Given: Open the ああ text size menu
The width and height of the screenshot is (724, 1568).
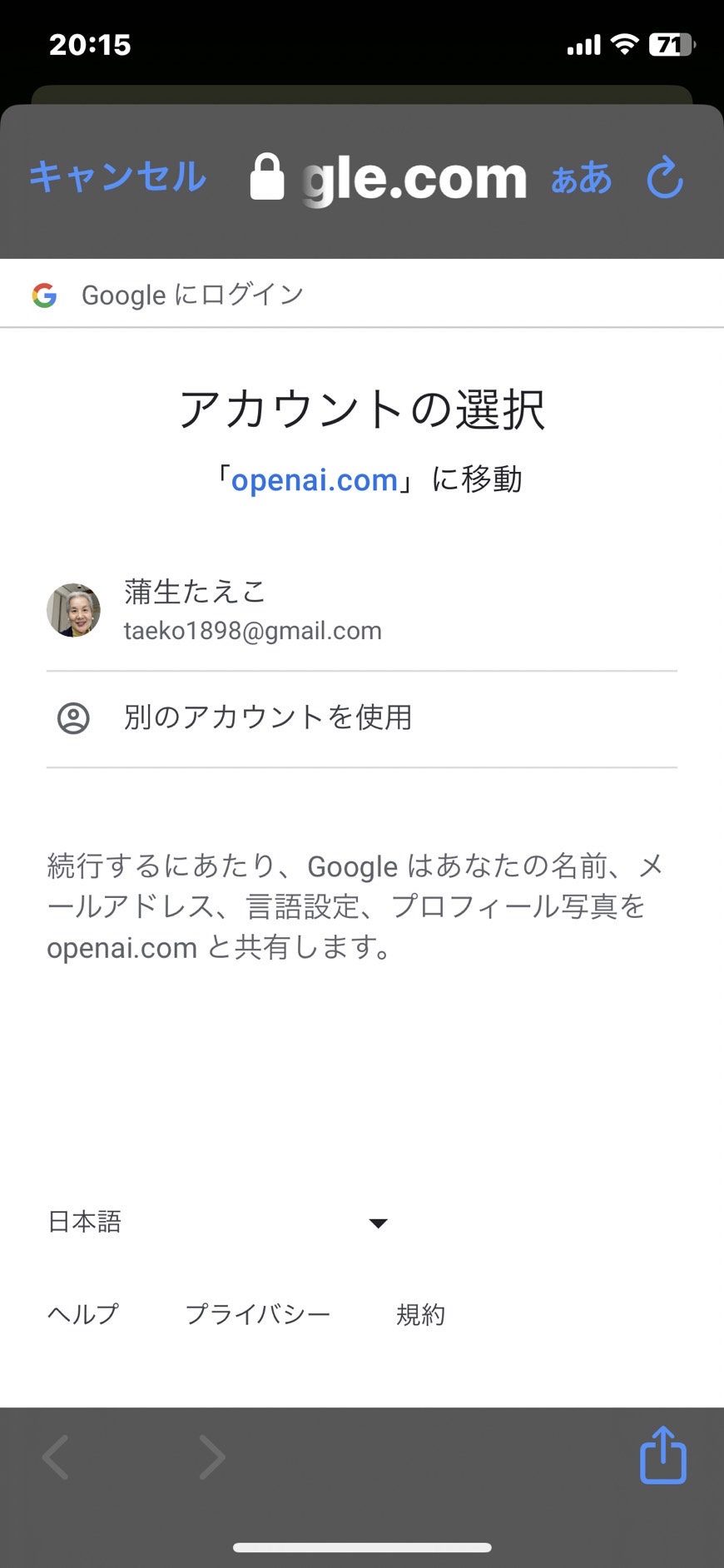Looking at the screenshot, I should (x=581, y=178).
